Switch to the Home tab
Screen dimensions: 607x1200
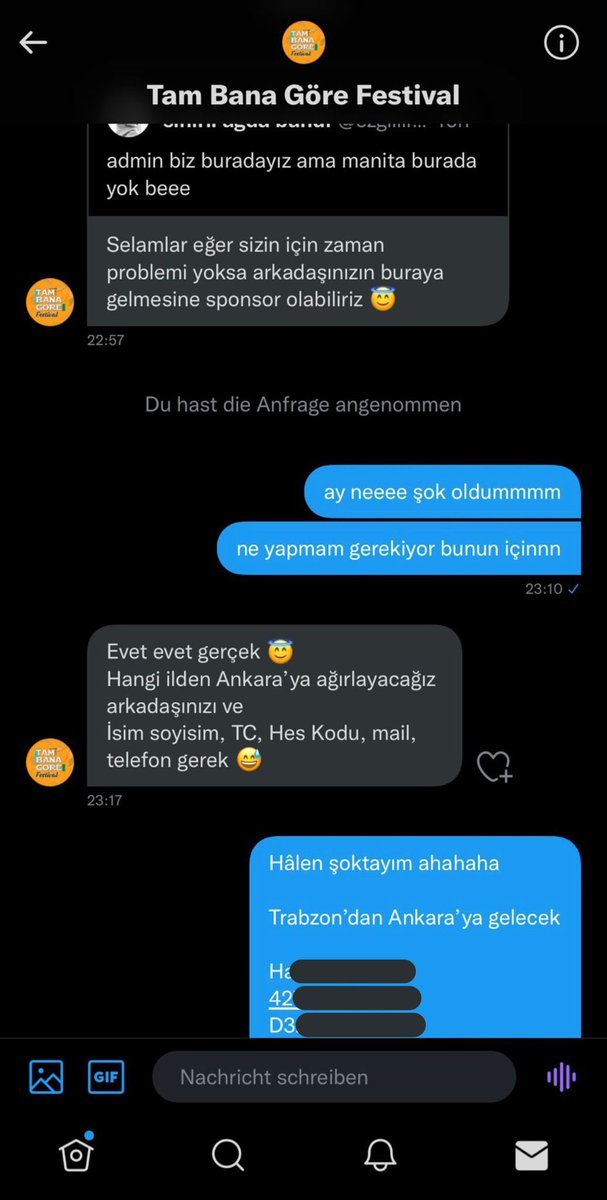click(76, 1155)
